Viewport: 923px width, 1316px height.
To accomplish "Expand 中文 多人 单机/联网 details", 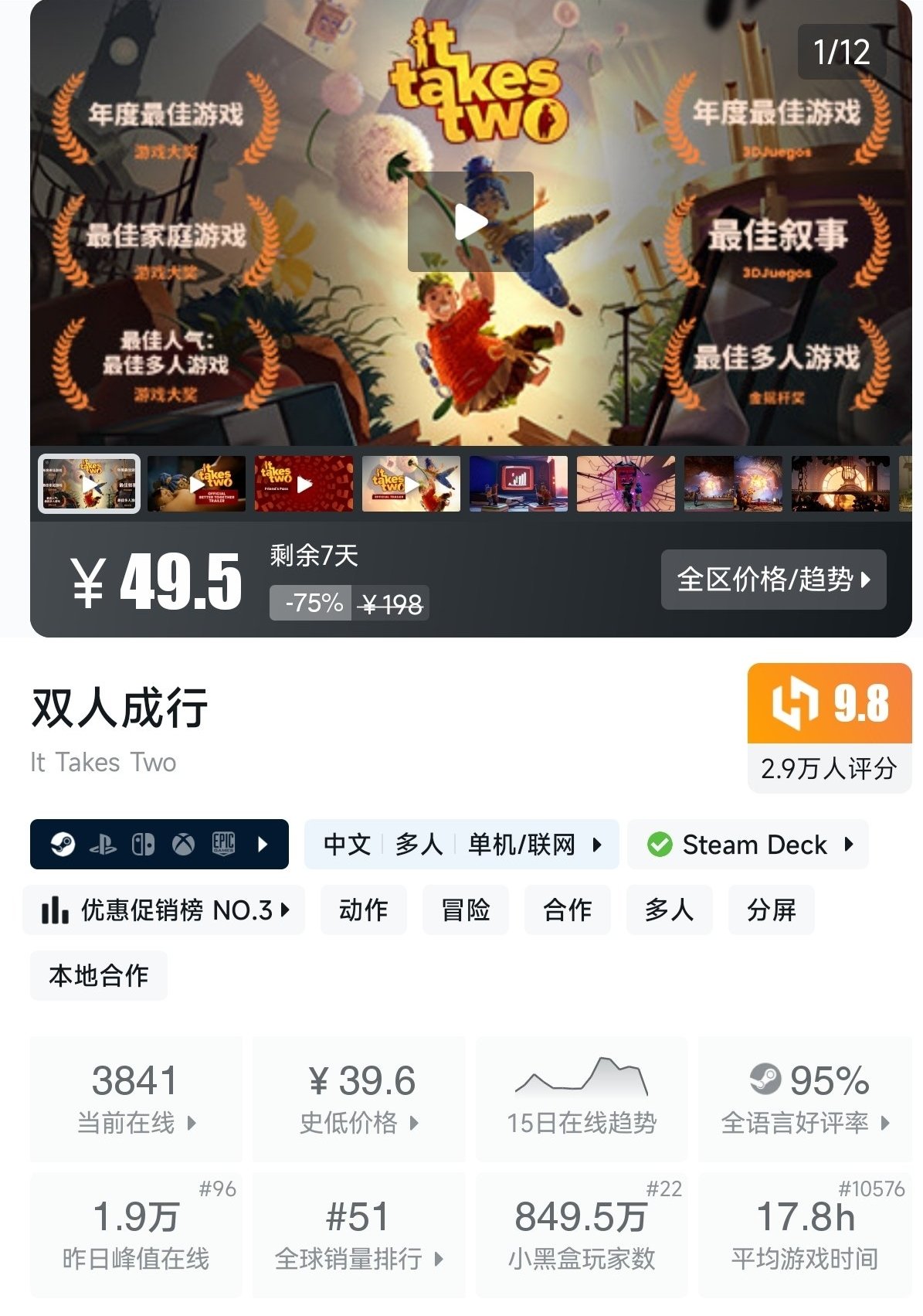I will pyautogui.click(x=461, y=844).
